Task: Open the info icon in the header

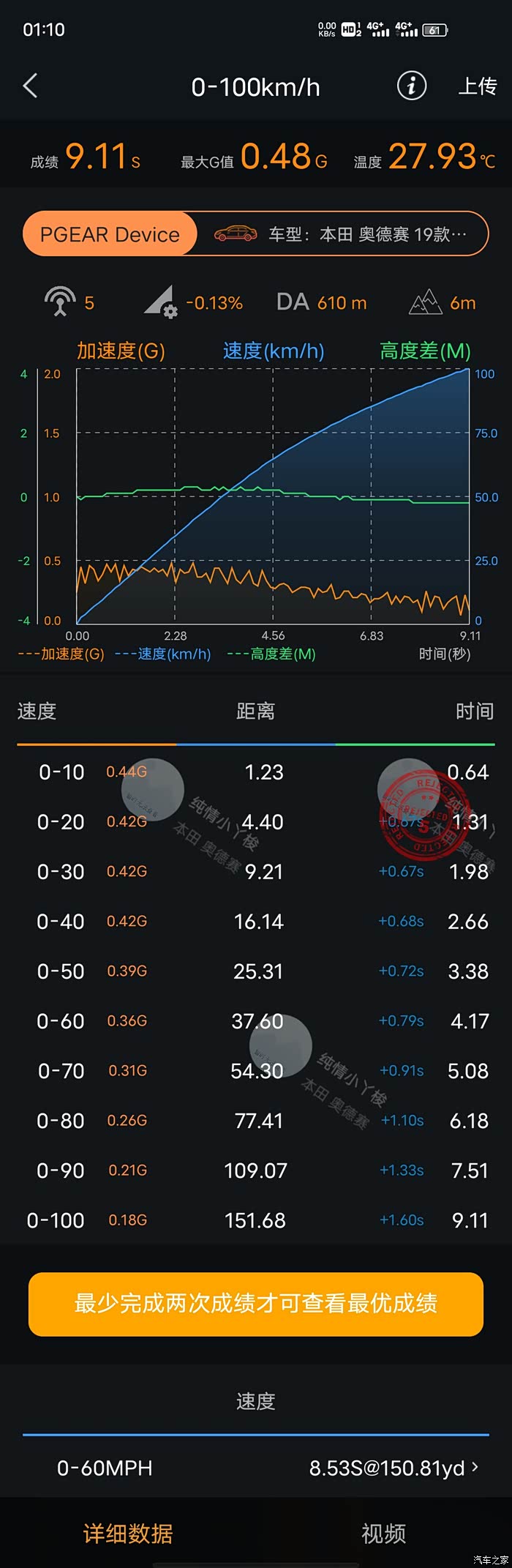Action: [x=411, y=86]
